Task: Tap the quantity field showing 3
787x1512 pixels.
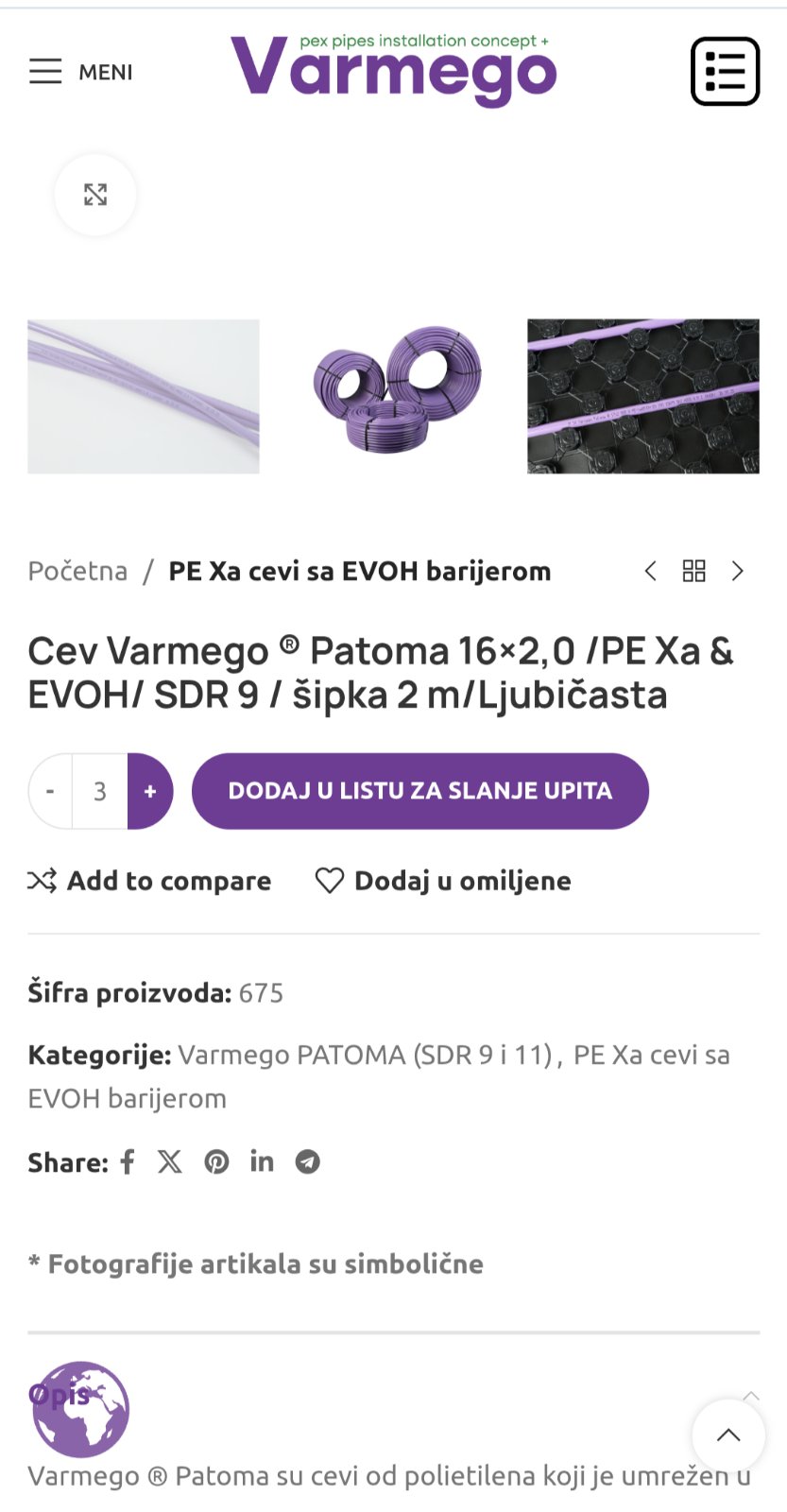Action: coord(100,791)
